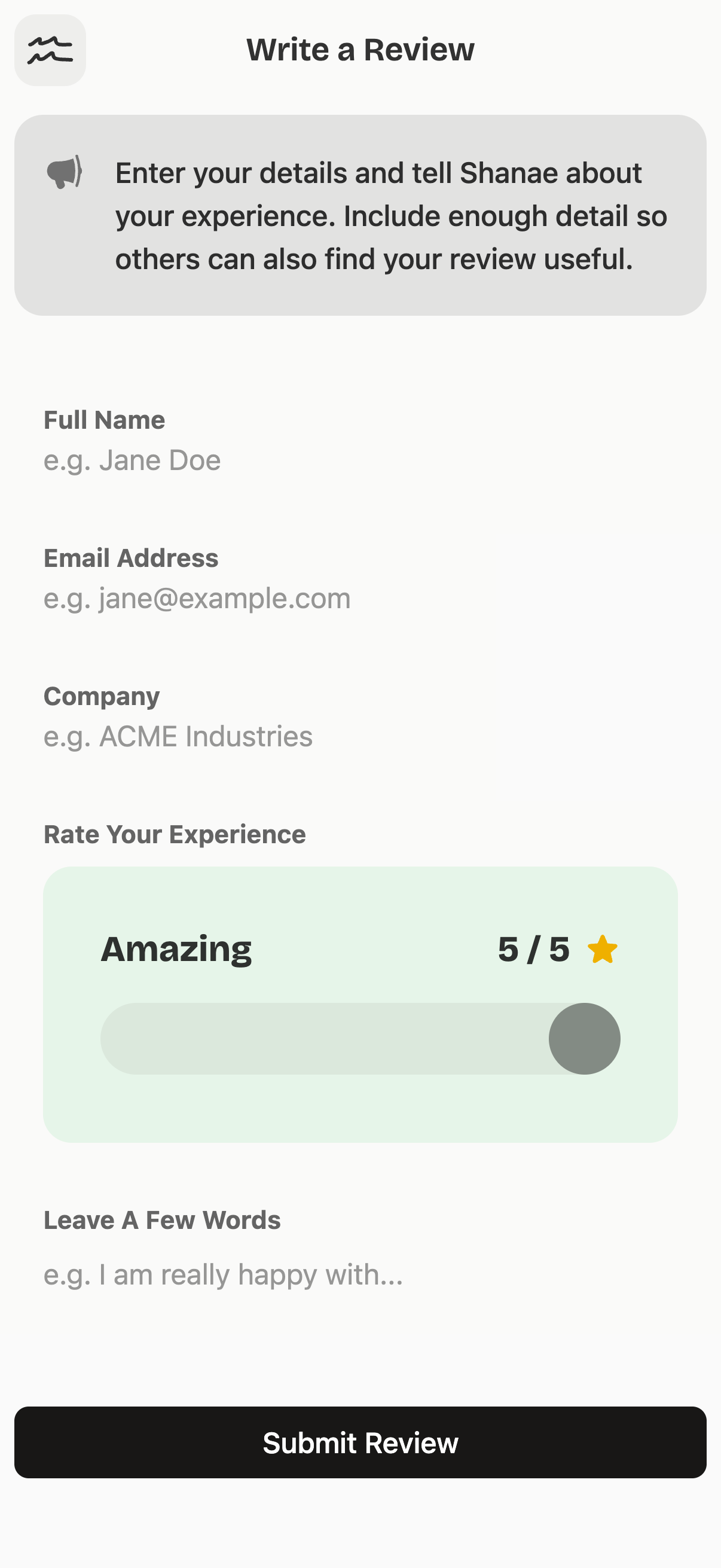Select the Company input field
Image resolution: width=721 pixels, height=1568 pixels.
pyautogui.click(x=360, y=737)
